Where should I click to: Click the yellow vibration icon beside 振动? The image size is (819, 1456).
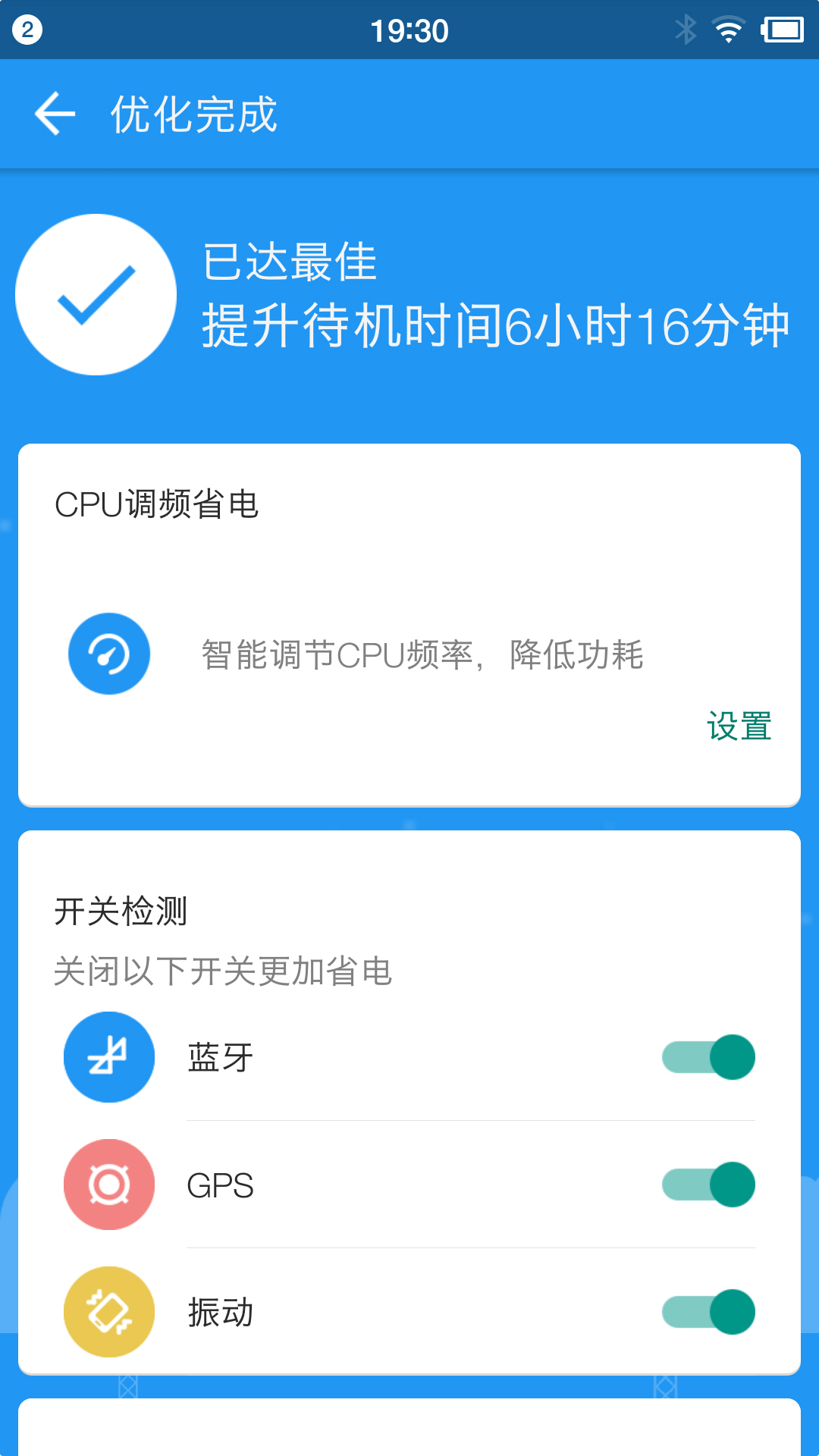[108, 1311]
